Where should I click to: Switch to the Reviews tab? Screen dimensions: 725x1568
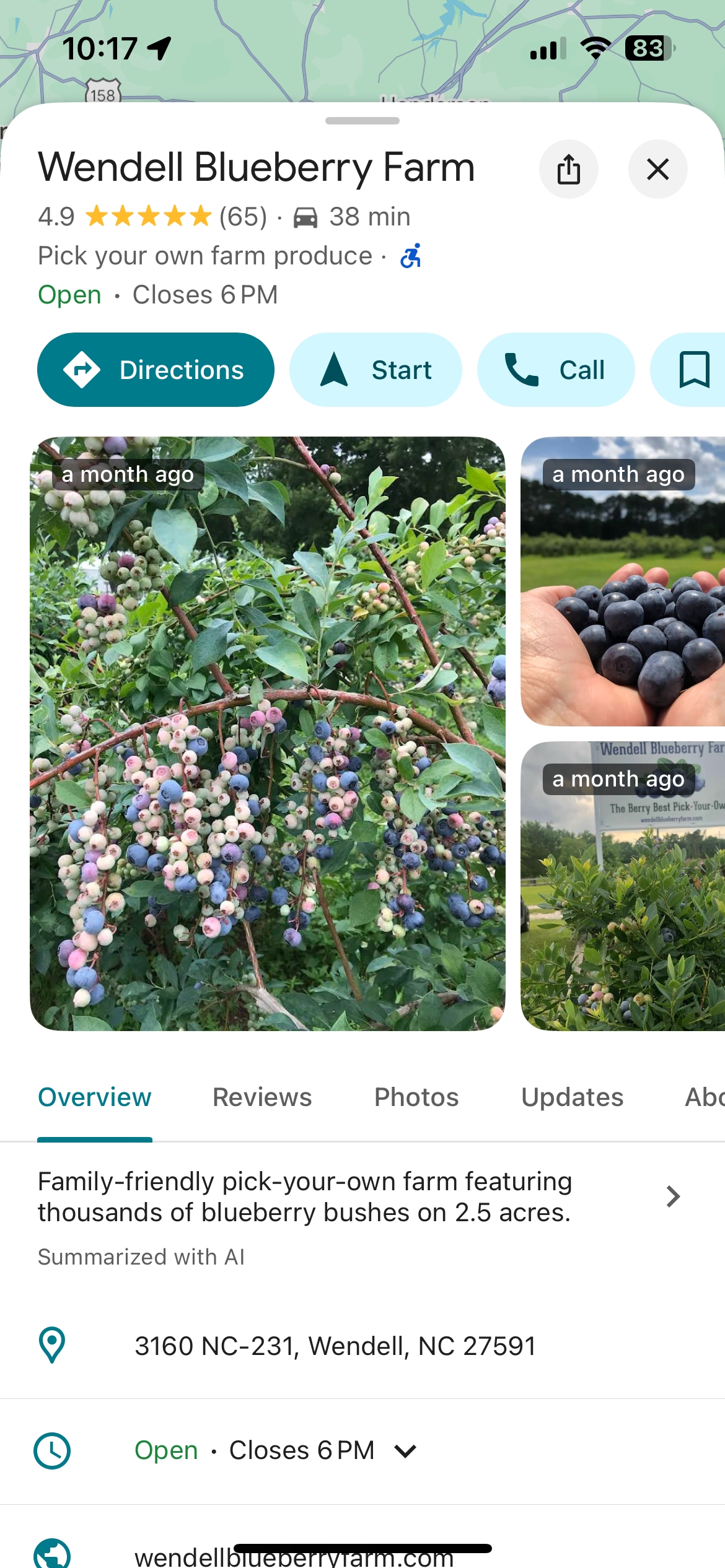pyautogui.click(x=262, y=1097)
